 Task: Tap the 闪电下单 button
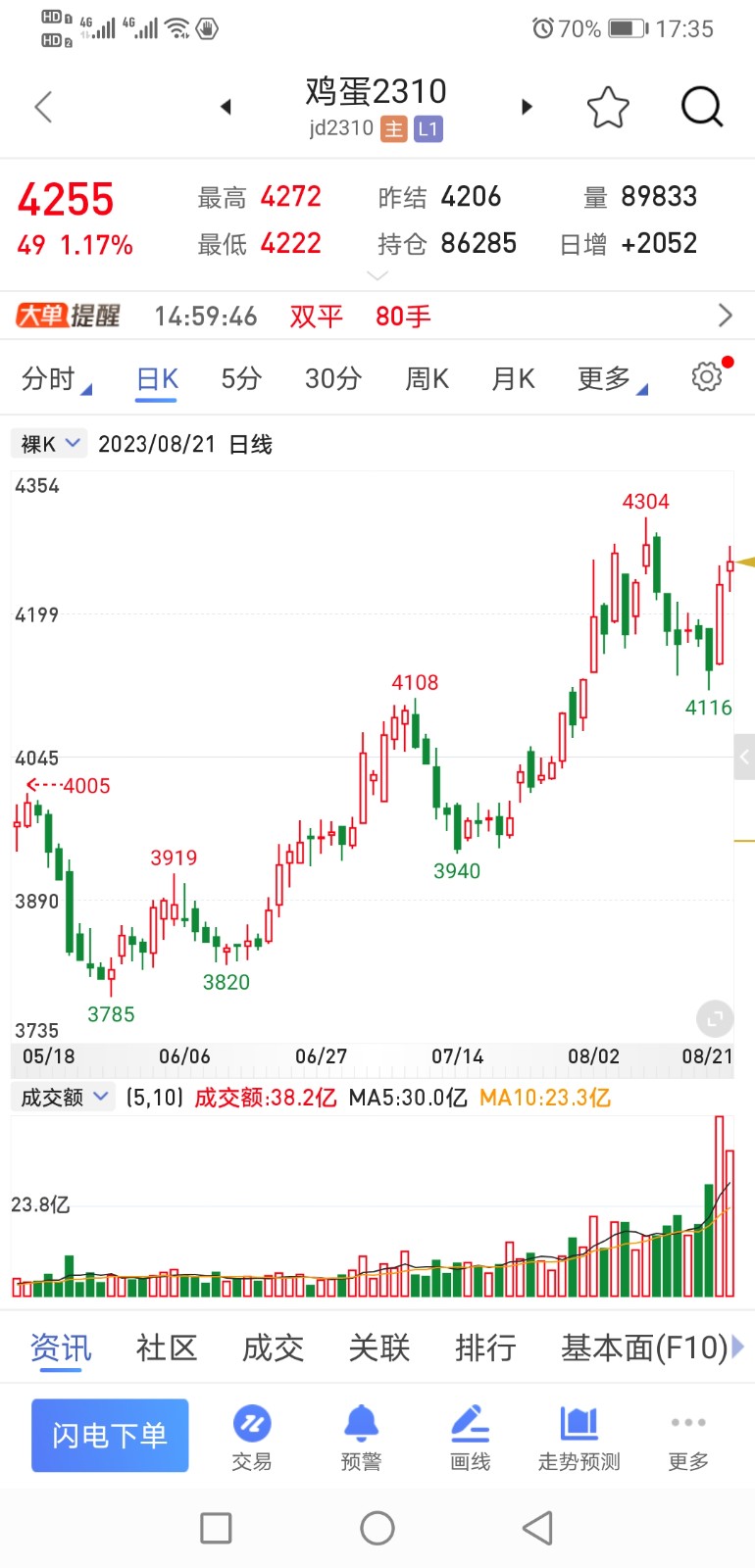click(110, 1436)
